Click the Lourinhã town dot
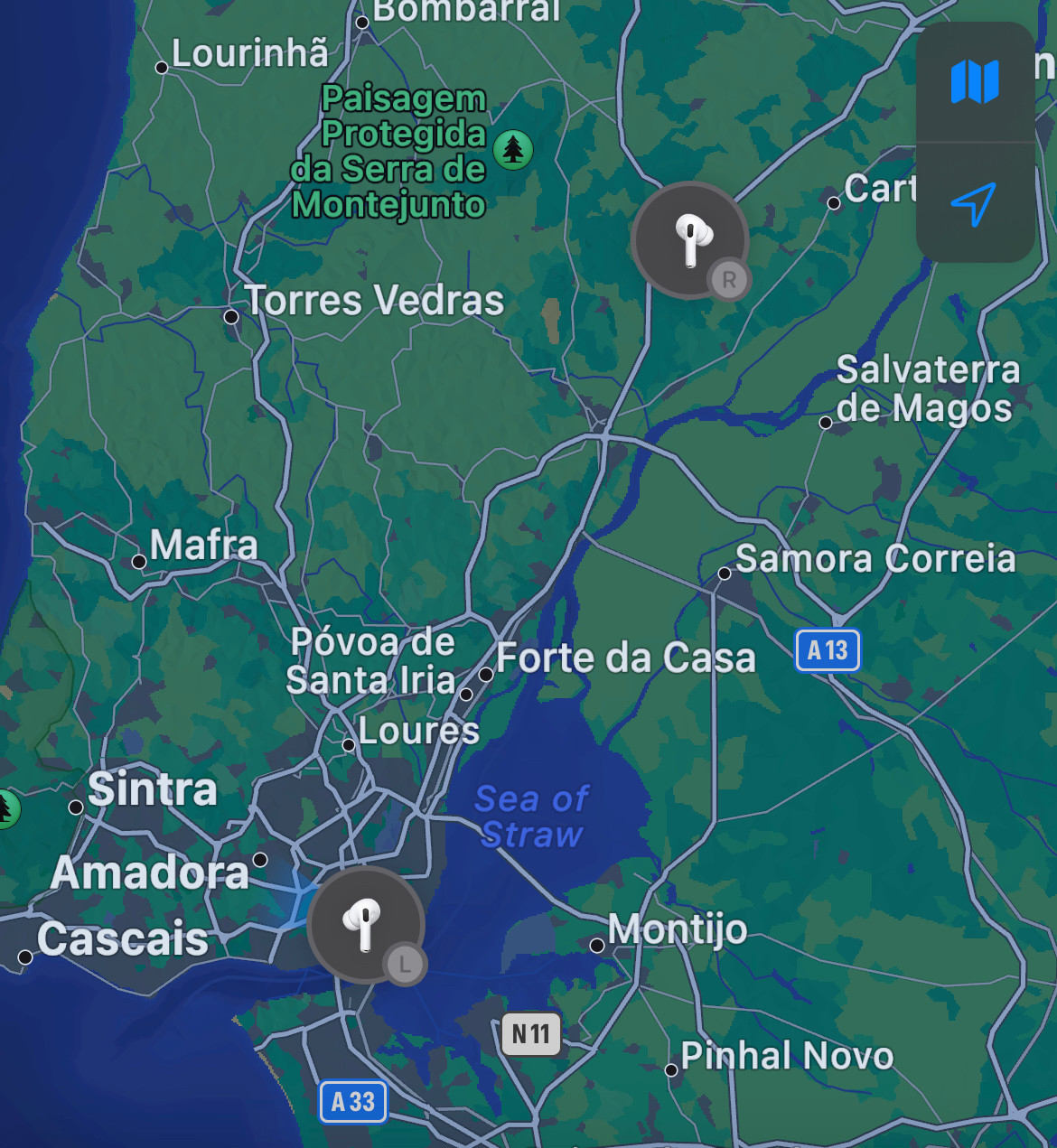Image resolution: width=1057 pixels, height=1148 pixels. coord(162,67)
